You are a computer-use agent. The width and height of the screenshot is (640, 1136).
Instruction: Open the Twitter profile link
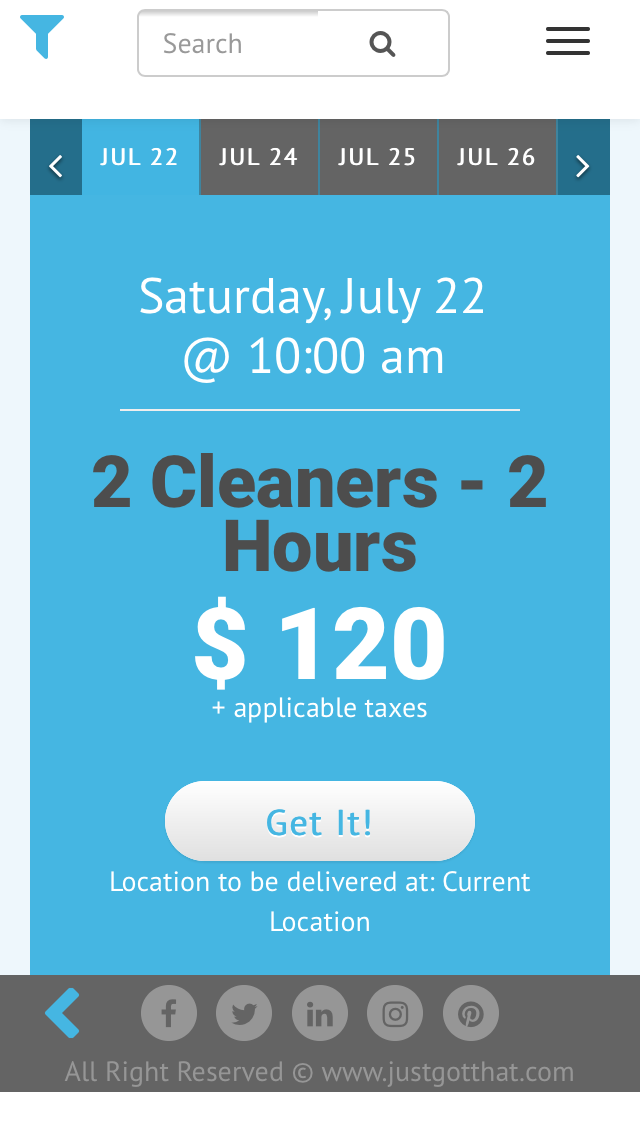coord(244,1014)
